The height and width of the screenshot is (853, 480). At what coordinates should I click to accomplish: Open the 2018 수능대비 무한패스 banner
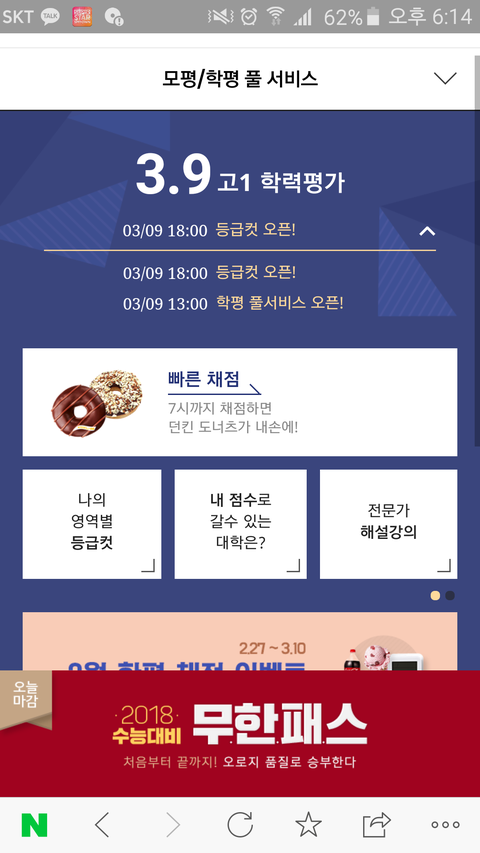240,733
